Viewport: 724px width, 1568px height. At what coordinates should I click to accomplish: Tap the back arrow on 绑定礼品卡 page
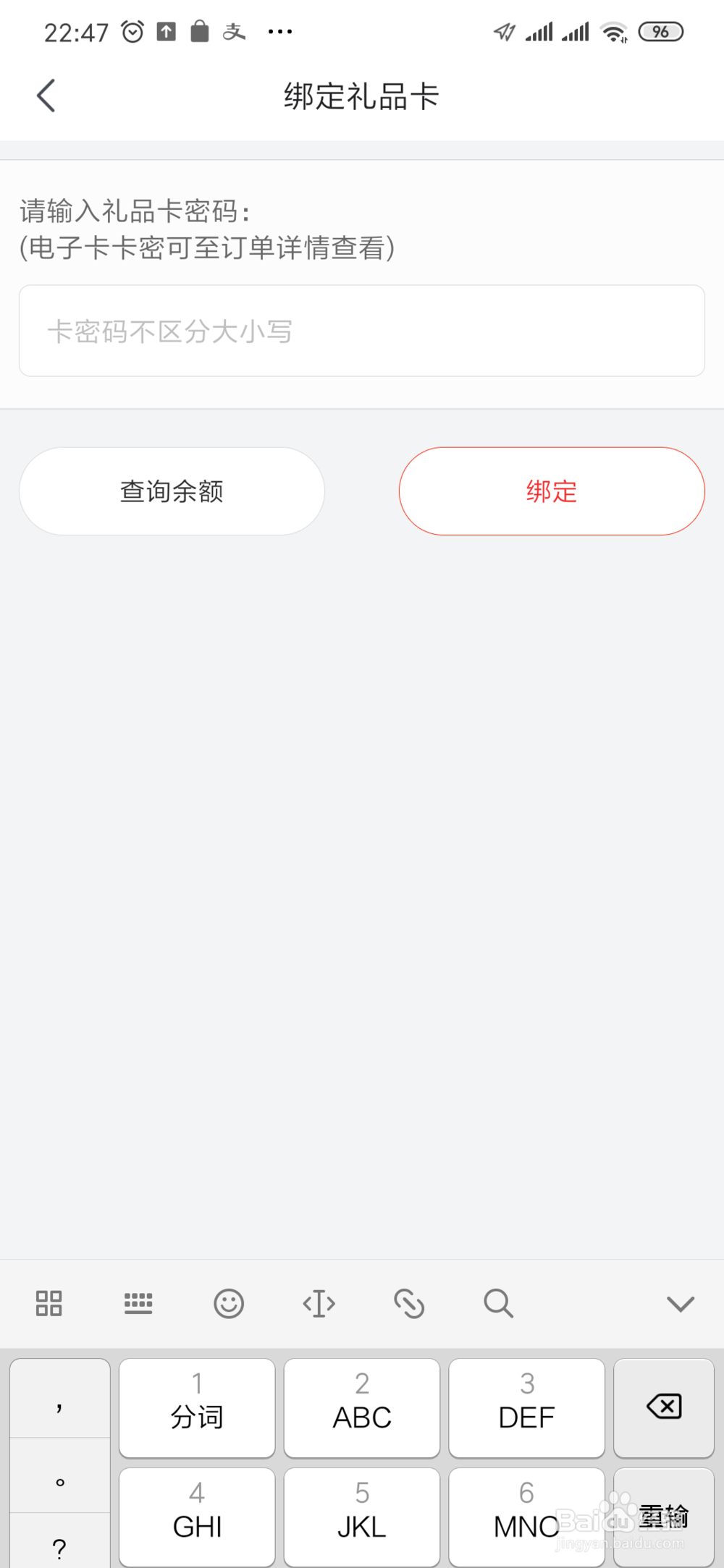[46, 95]
